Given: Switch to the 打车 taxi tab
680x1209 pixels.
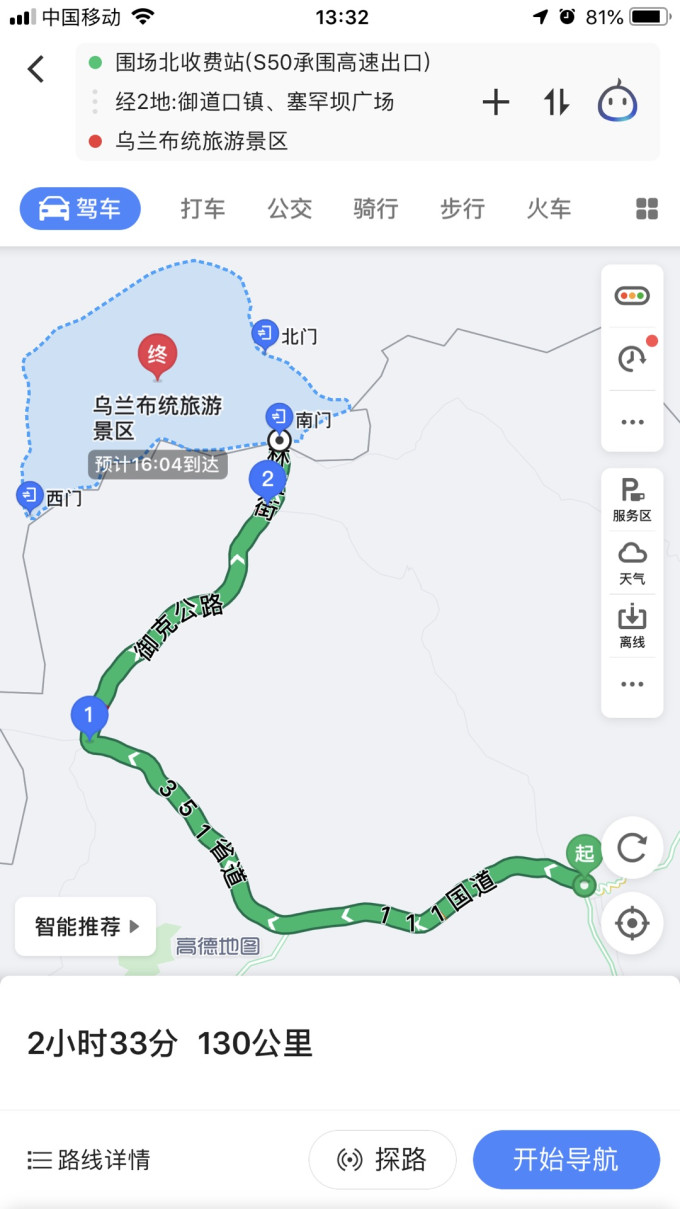Looking at the screenshot, I should pyautogui.click(x=203, y=209).
